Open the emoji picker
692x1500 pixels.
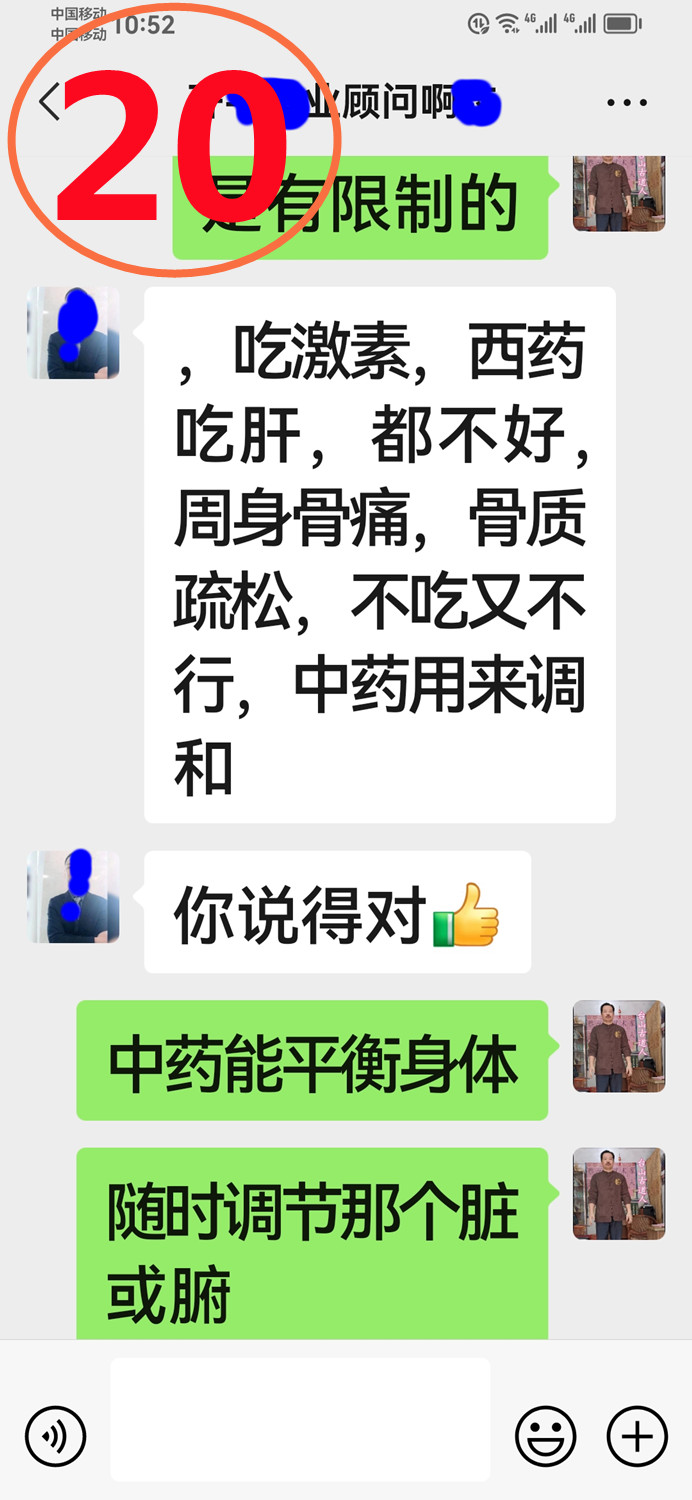tap(545, 1437)
